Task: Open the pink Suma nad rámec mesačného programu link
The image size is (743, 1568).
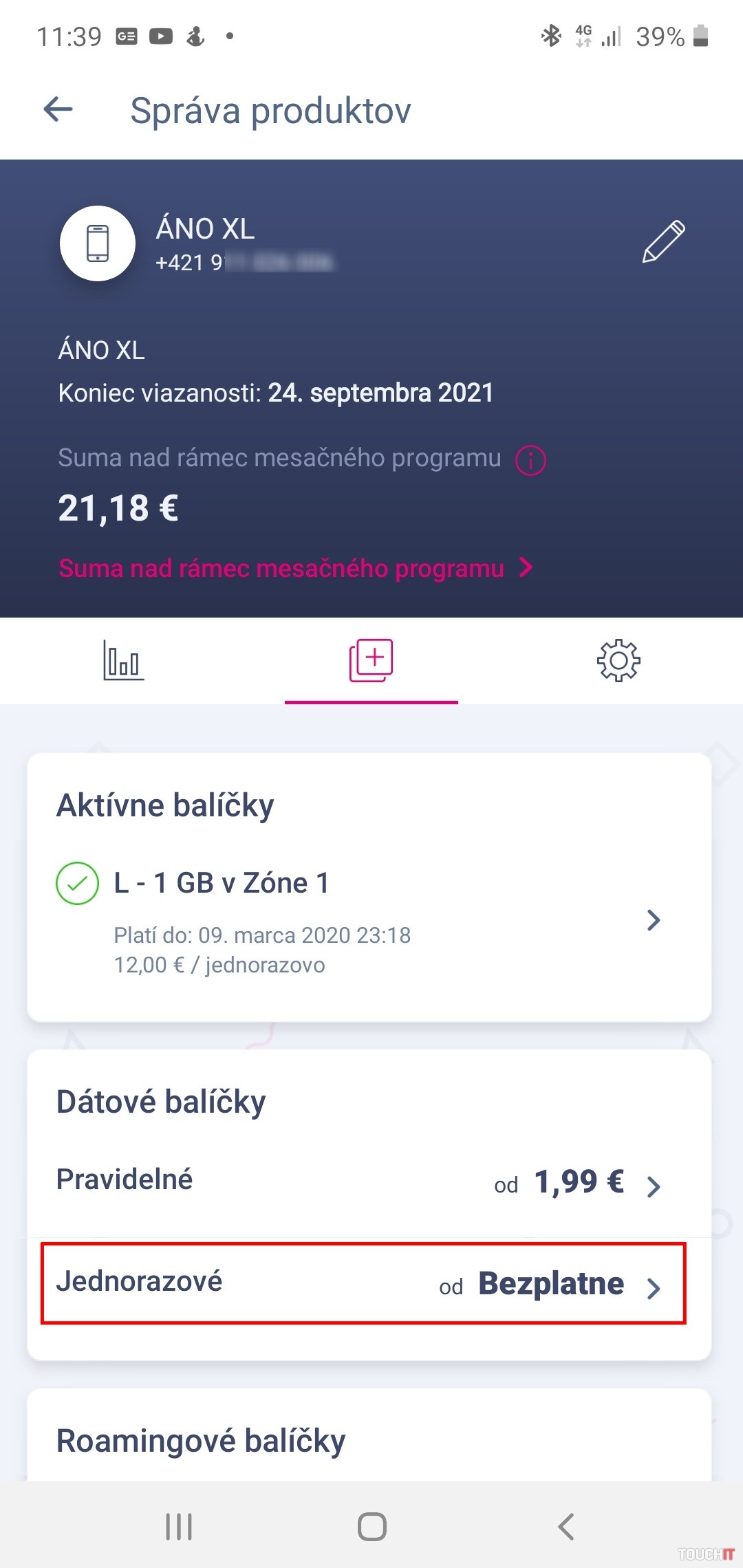Action: [x=294, y=568]
